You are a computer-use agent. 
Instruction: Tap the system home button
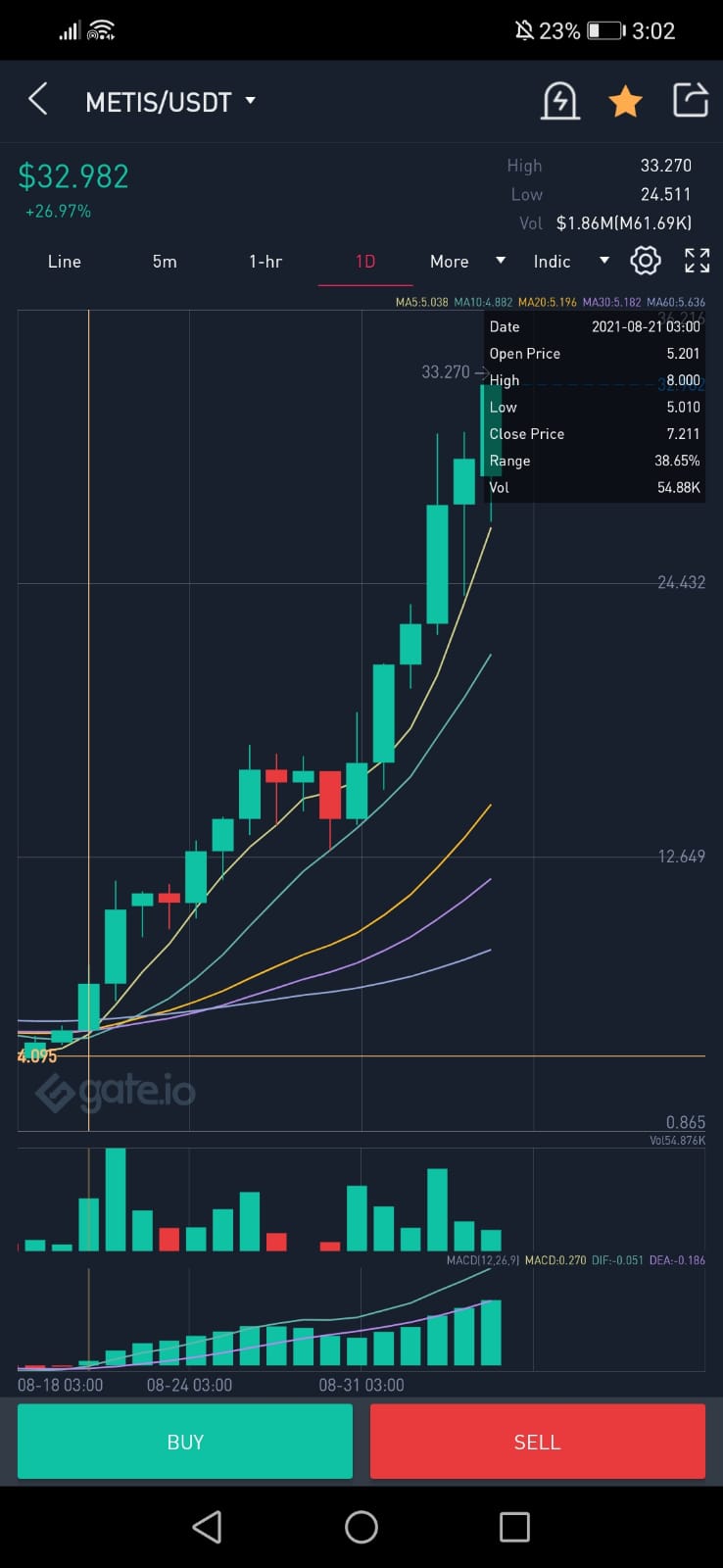[361, 1527]
